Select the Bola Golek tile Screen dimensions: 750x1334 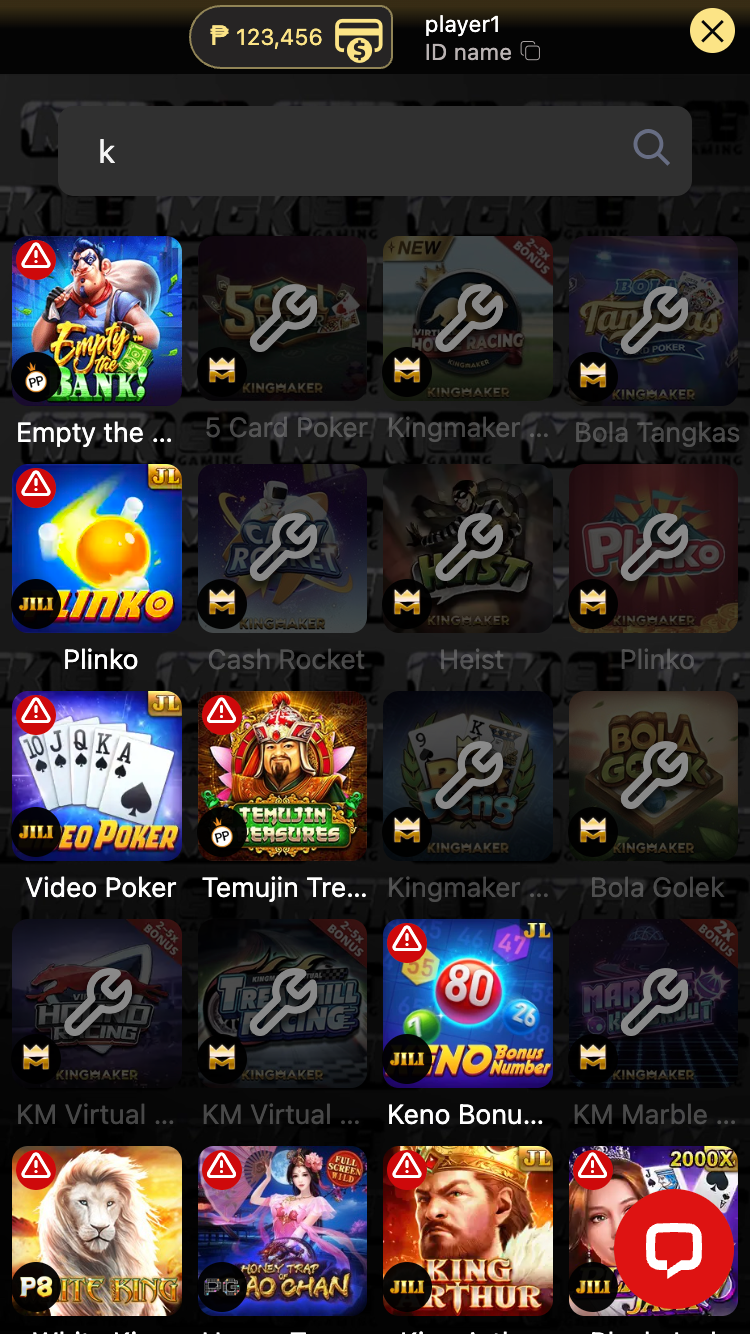[x=654, y=776]
